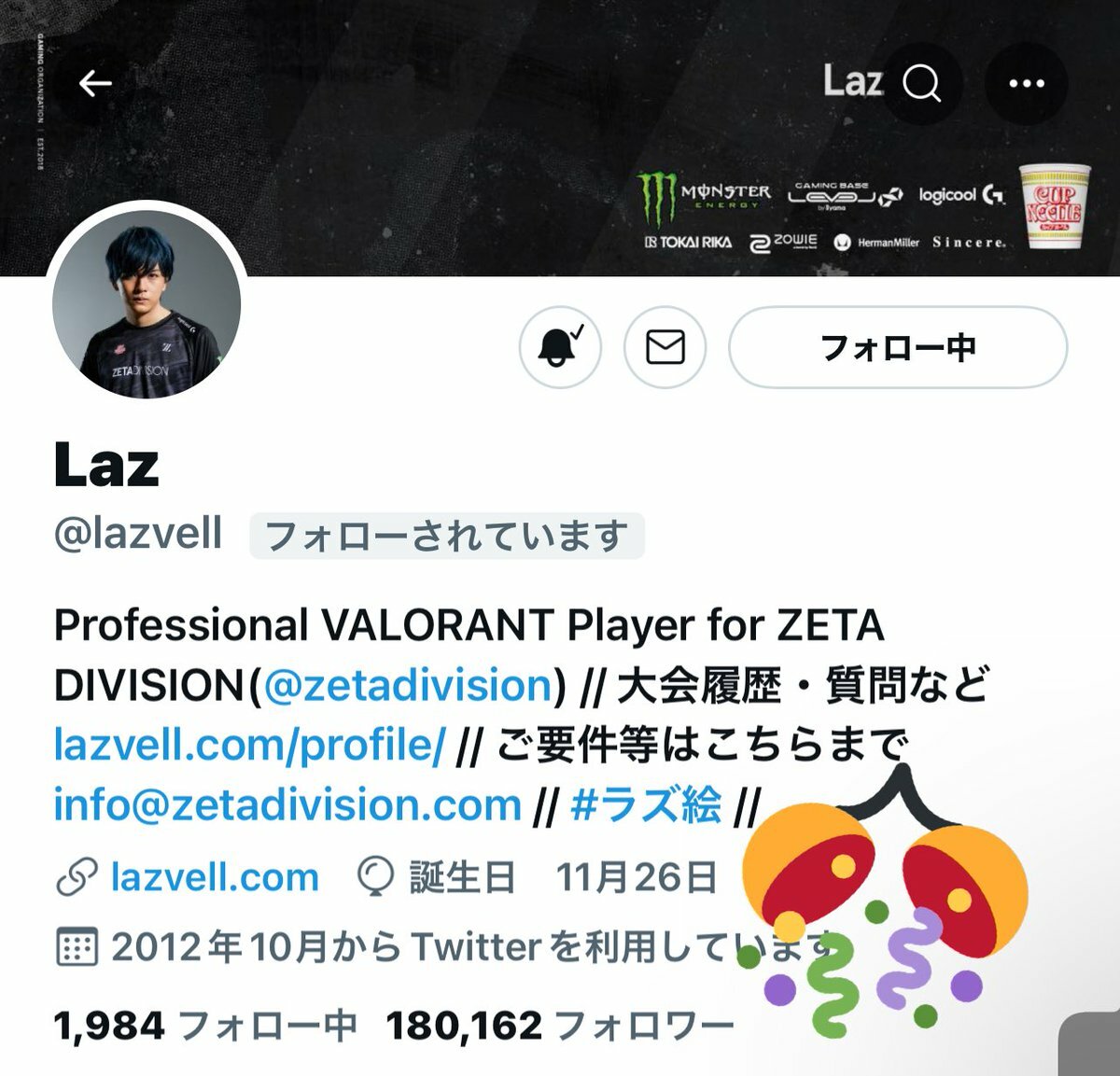The width and height of the screenshot is (1120, 1076).
Task: Open the @zetadivision mention
Action: (408, 685)
